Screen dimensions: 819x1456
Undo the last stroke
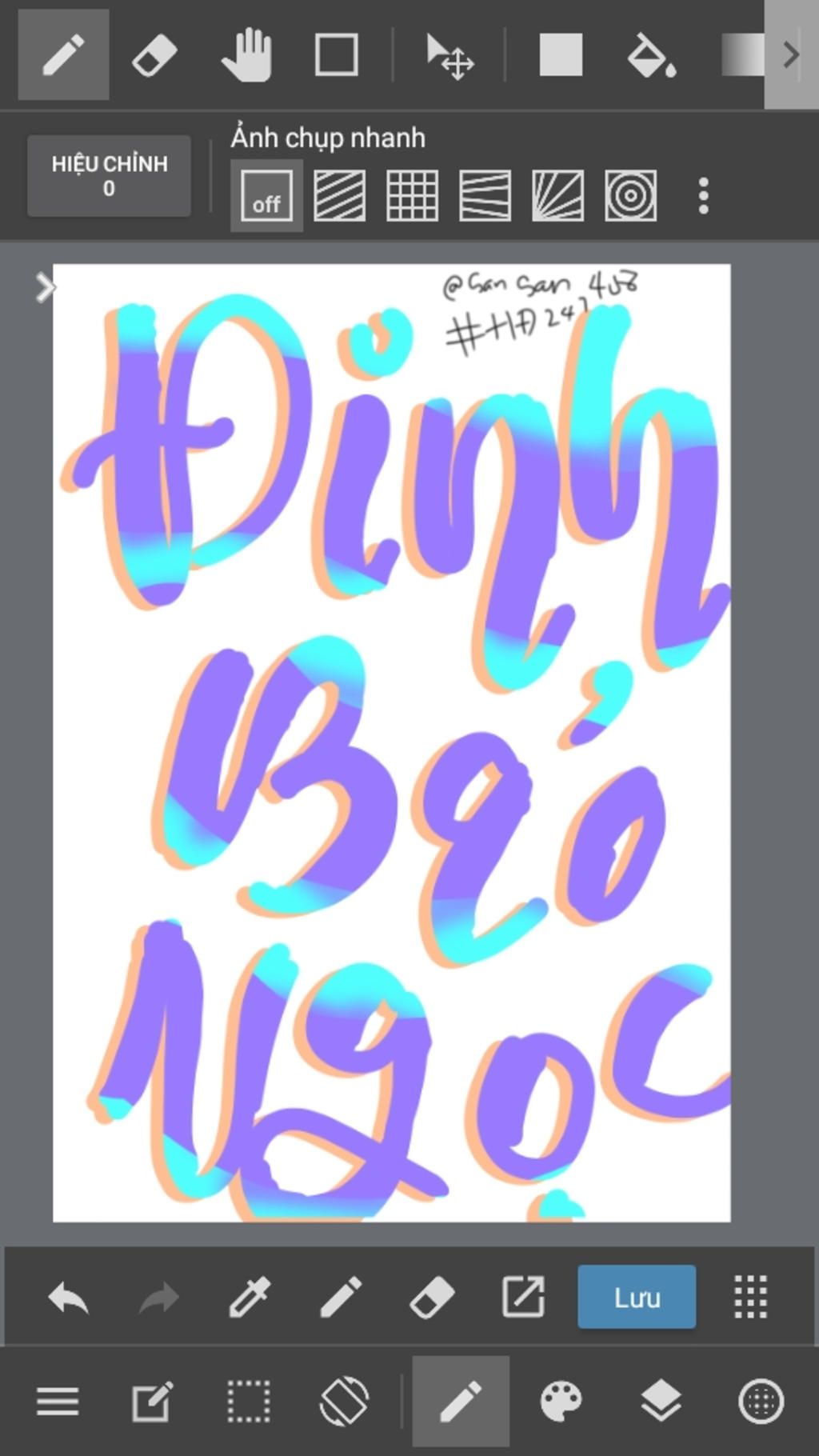[x=69, y=1298]
